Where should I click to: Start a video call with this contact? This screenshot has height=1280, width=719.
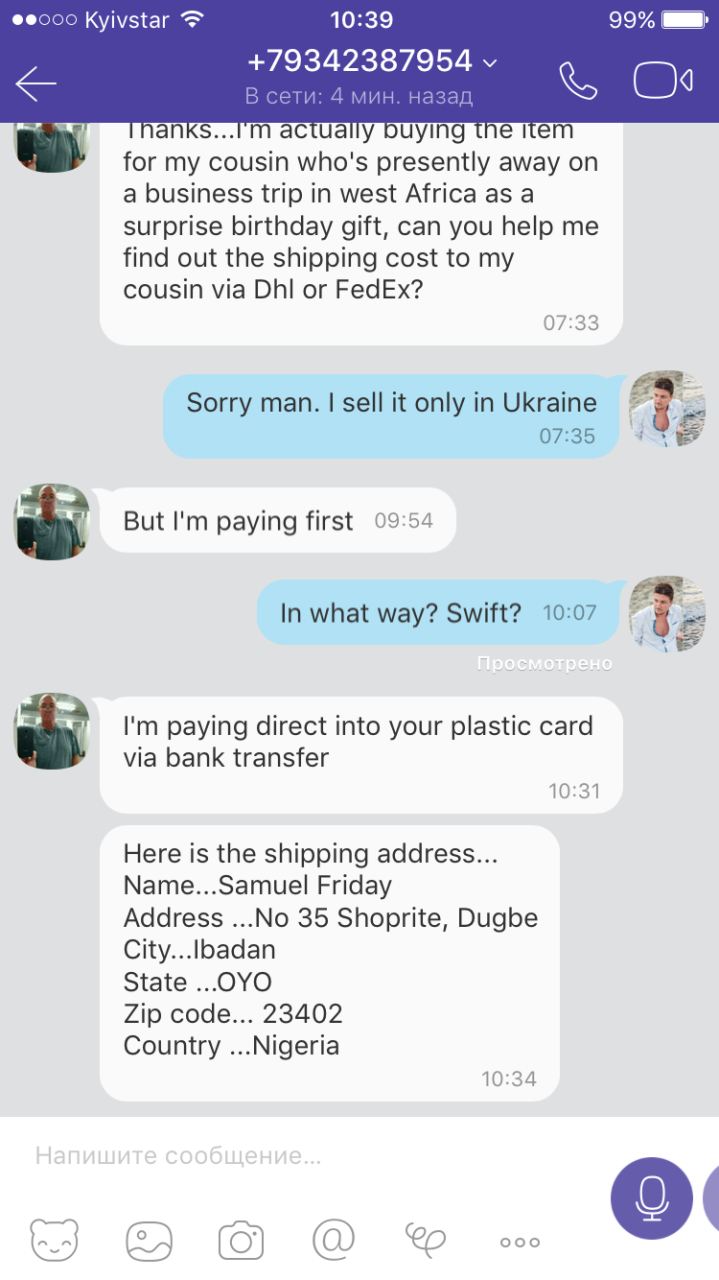(663, 82)
